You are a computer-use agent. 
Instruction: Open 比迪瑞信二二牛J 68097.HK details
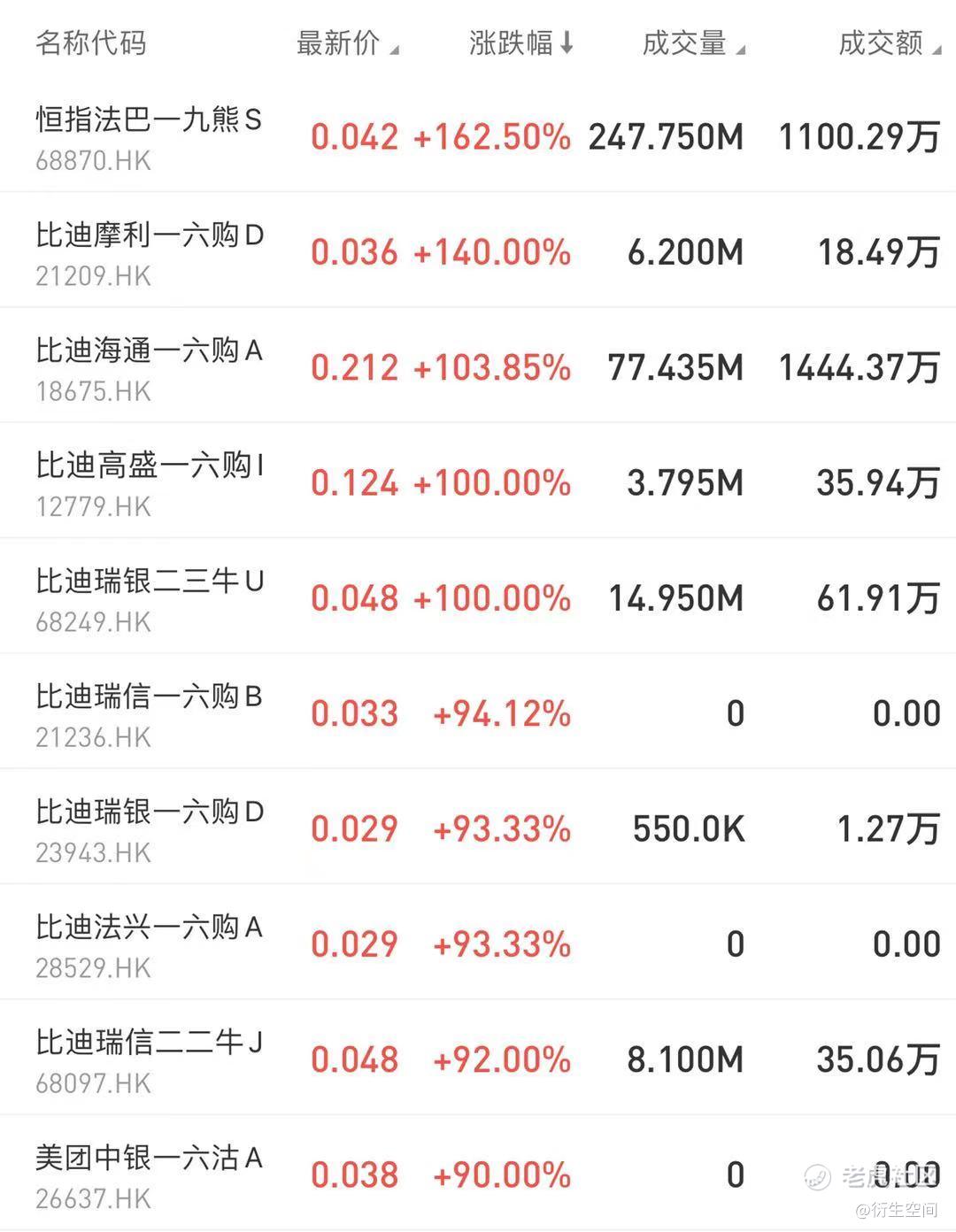click(x=150, y=1060)
